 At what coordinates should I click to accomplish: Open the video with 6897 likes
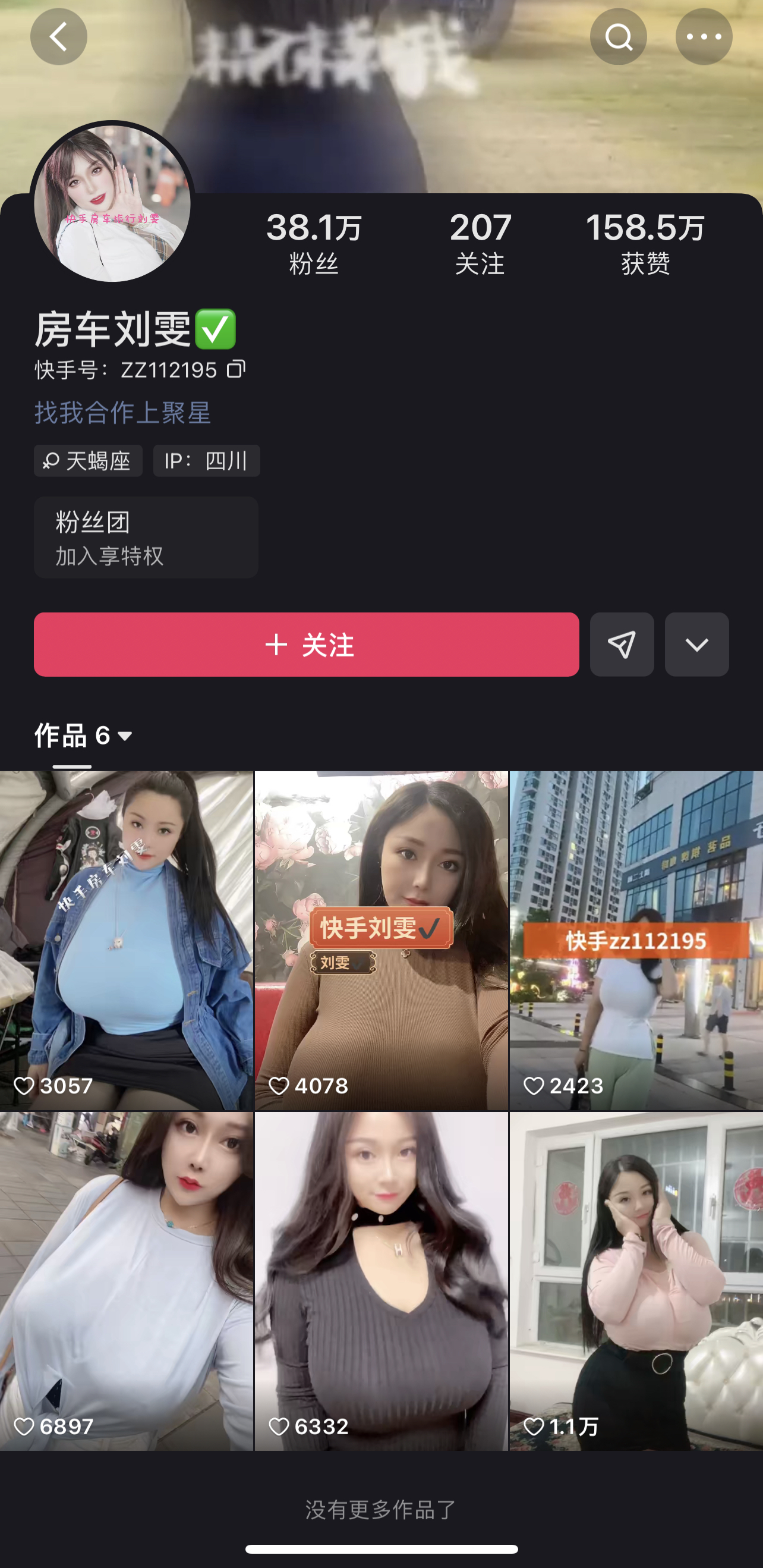127,1281
